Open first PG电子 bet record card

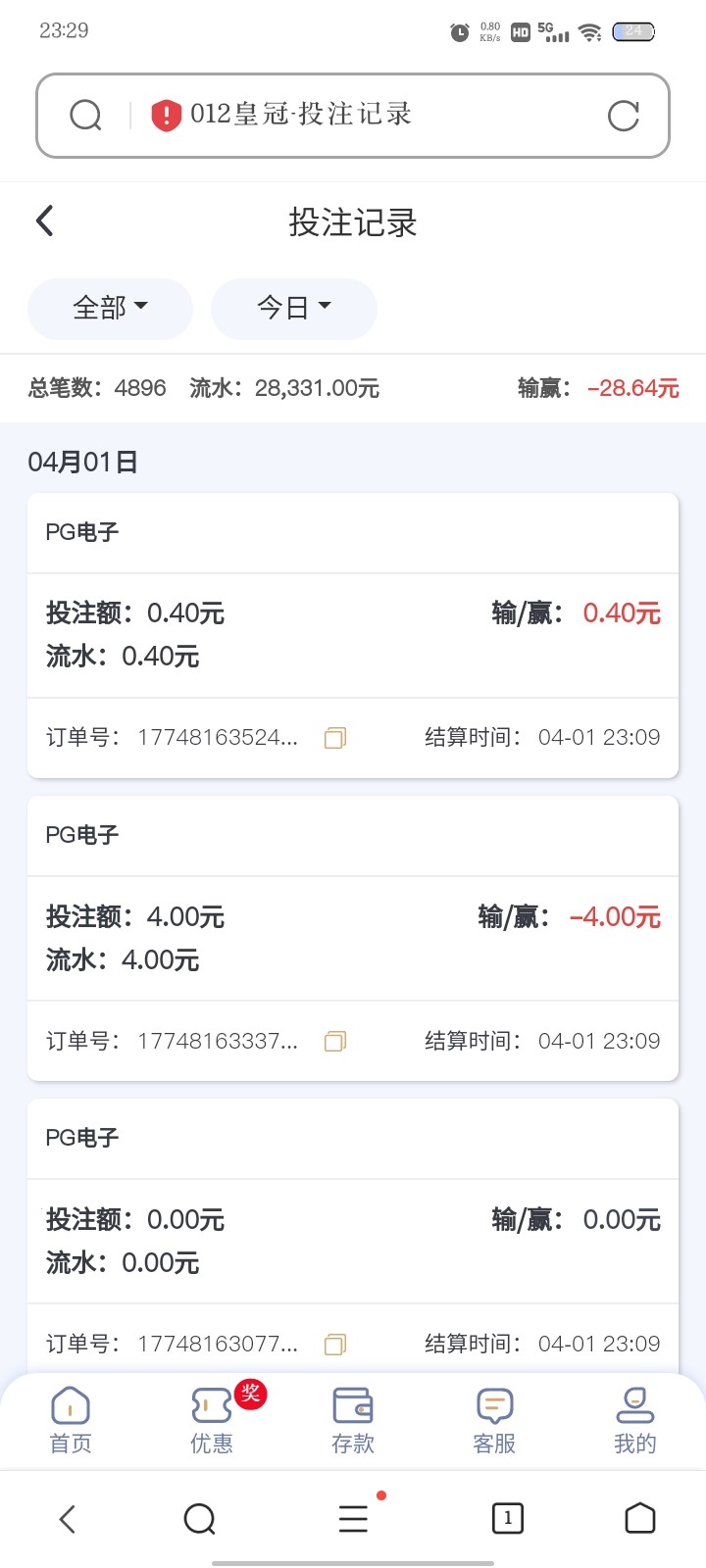353,635
